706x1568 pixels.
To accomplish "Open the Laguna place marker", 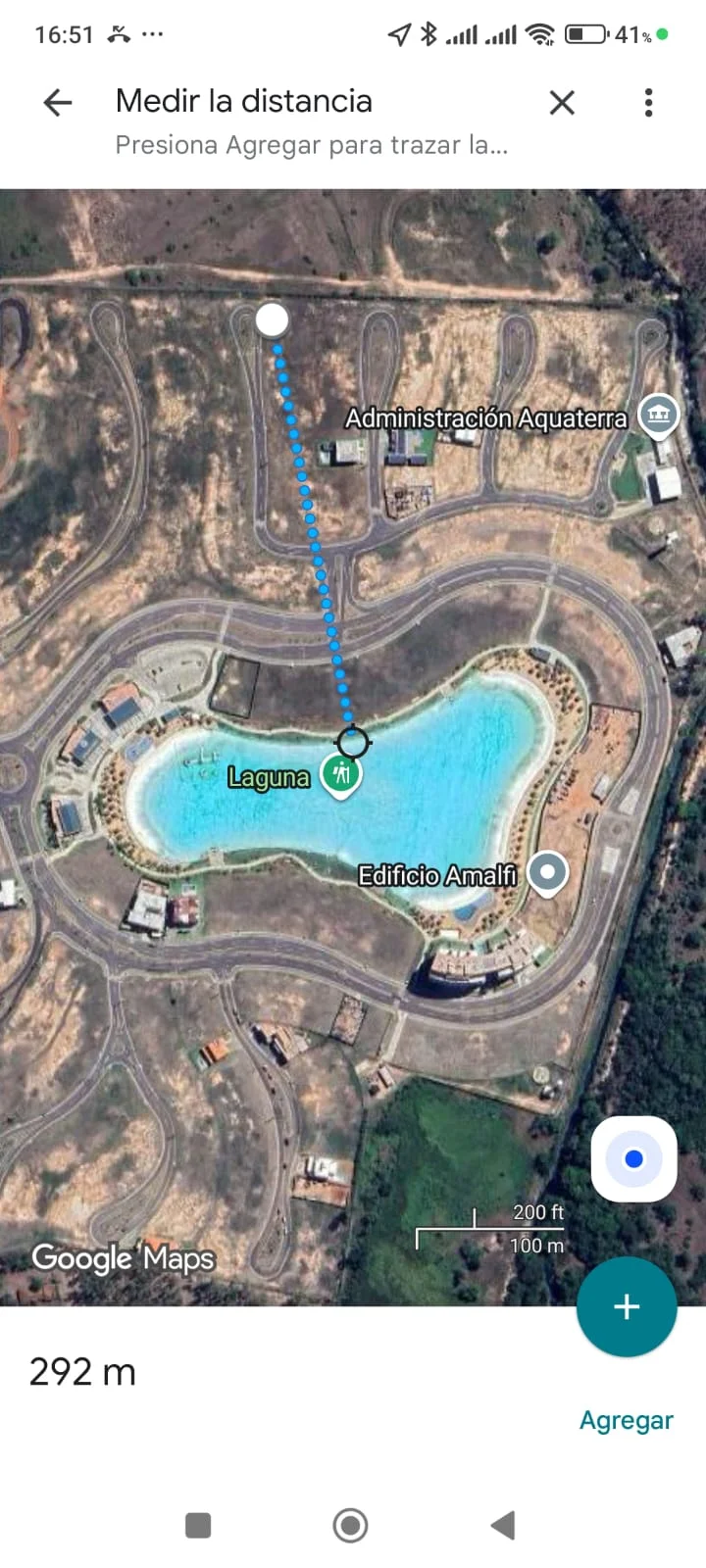I will point(341,774).
